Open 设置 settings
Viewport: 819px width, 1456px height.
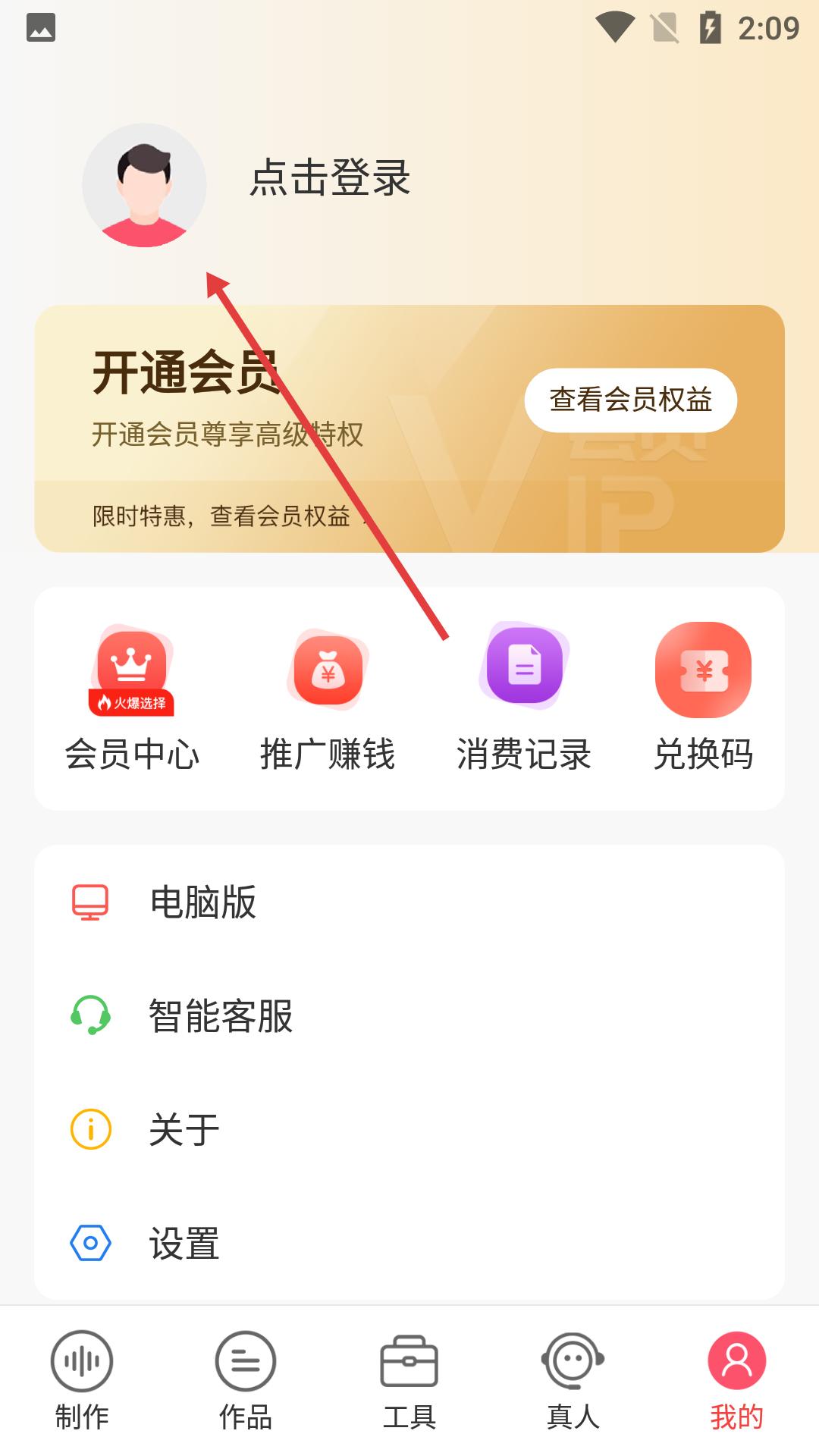click(x=409, y=1244)
